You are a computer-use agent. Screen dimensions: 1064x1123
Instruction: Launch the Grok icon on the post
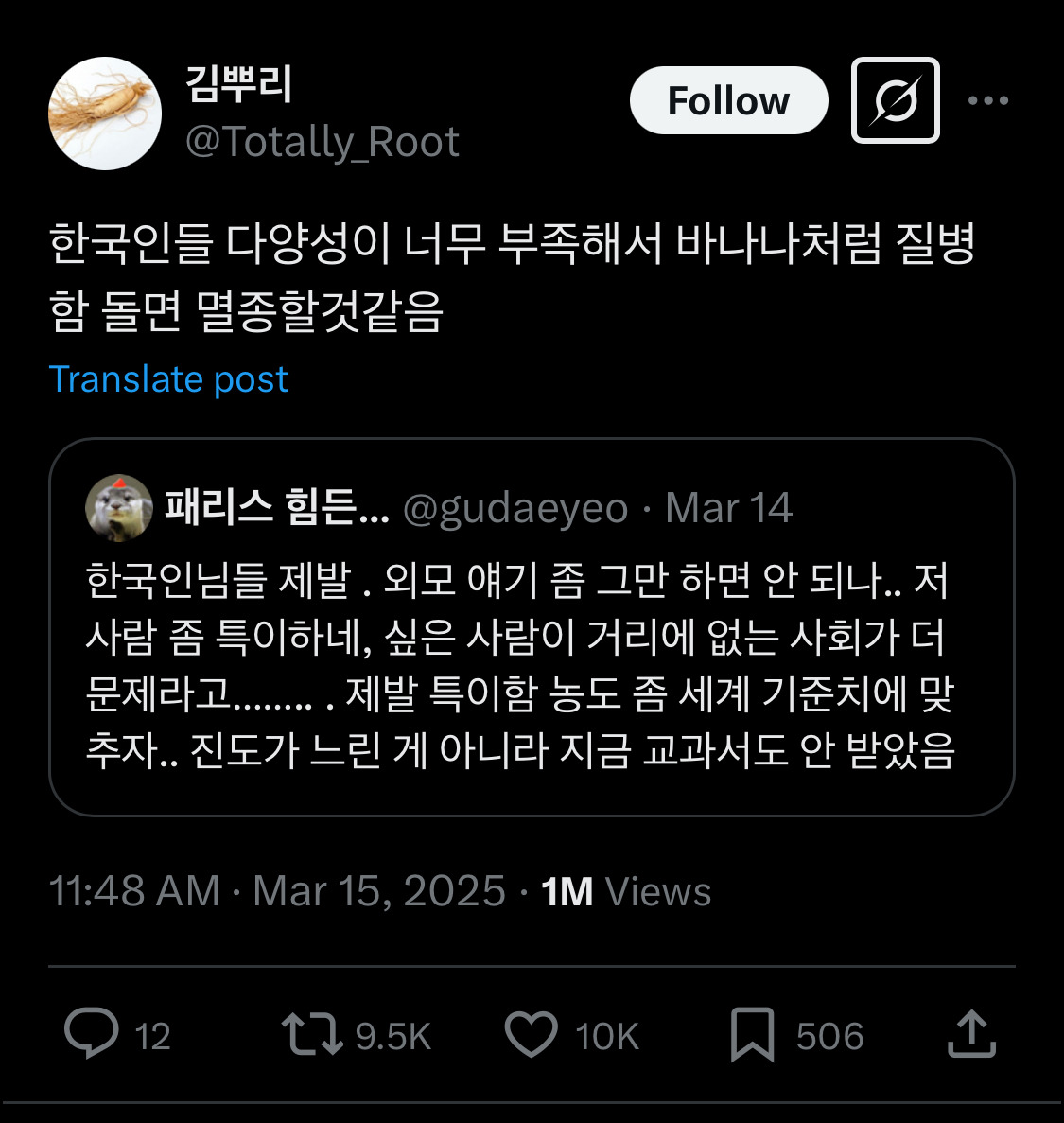click(895, 100)
